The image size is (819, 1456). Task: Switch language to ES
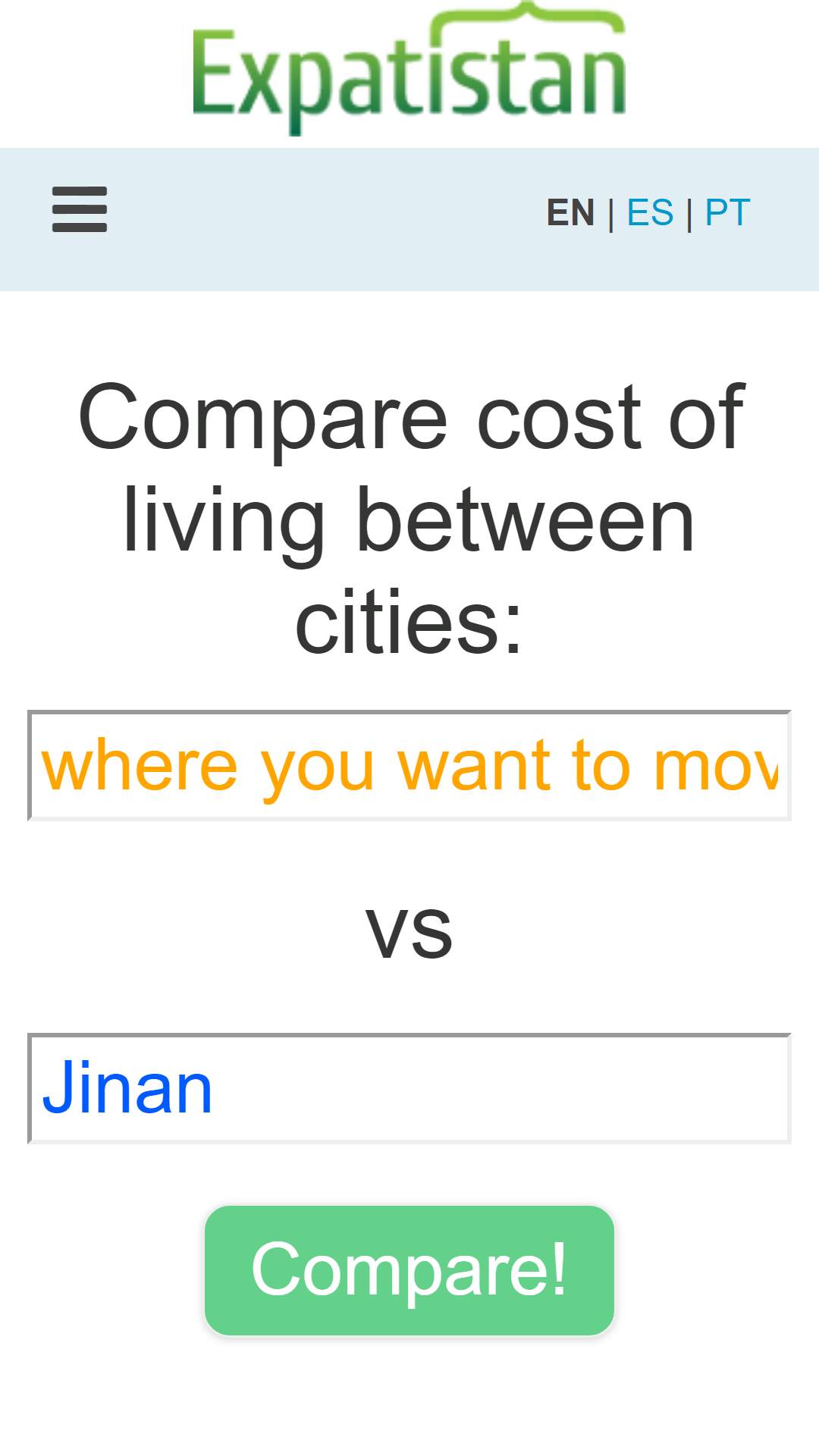650,212
